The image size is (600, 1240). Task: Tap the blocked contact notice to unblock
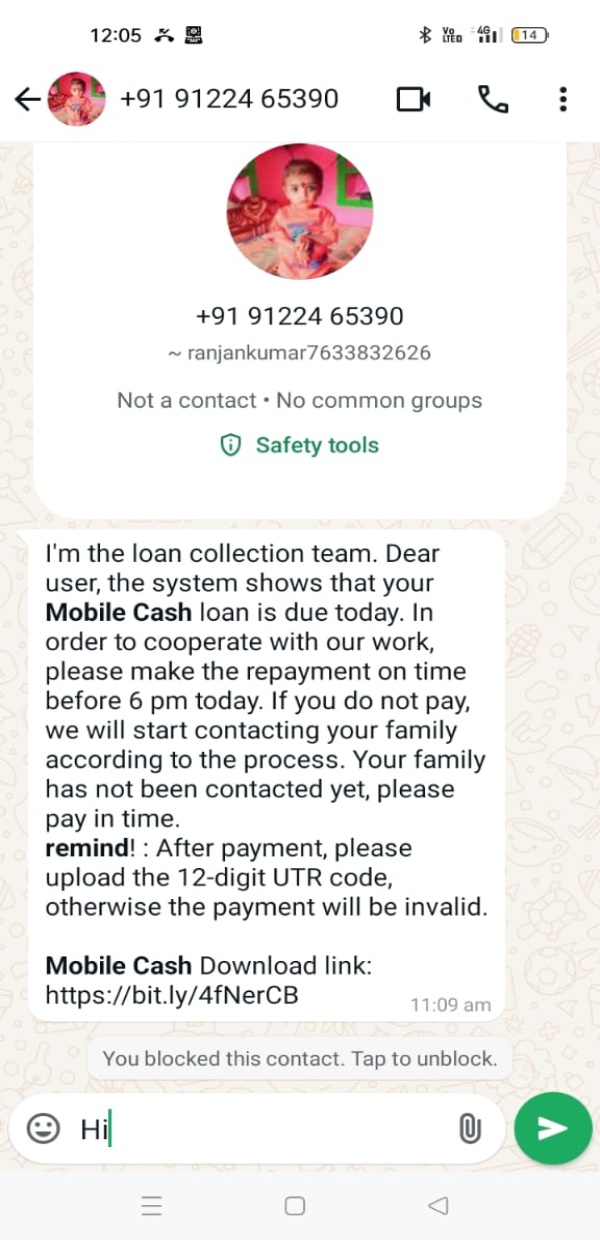point(300,1058)
